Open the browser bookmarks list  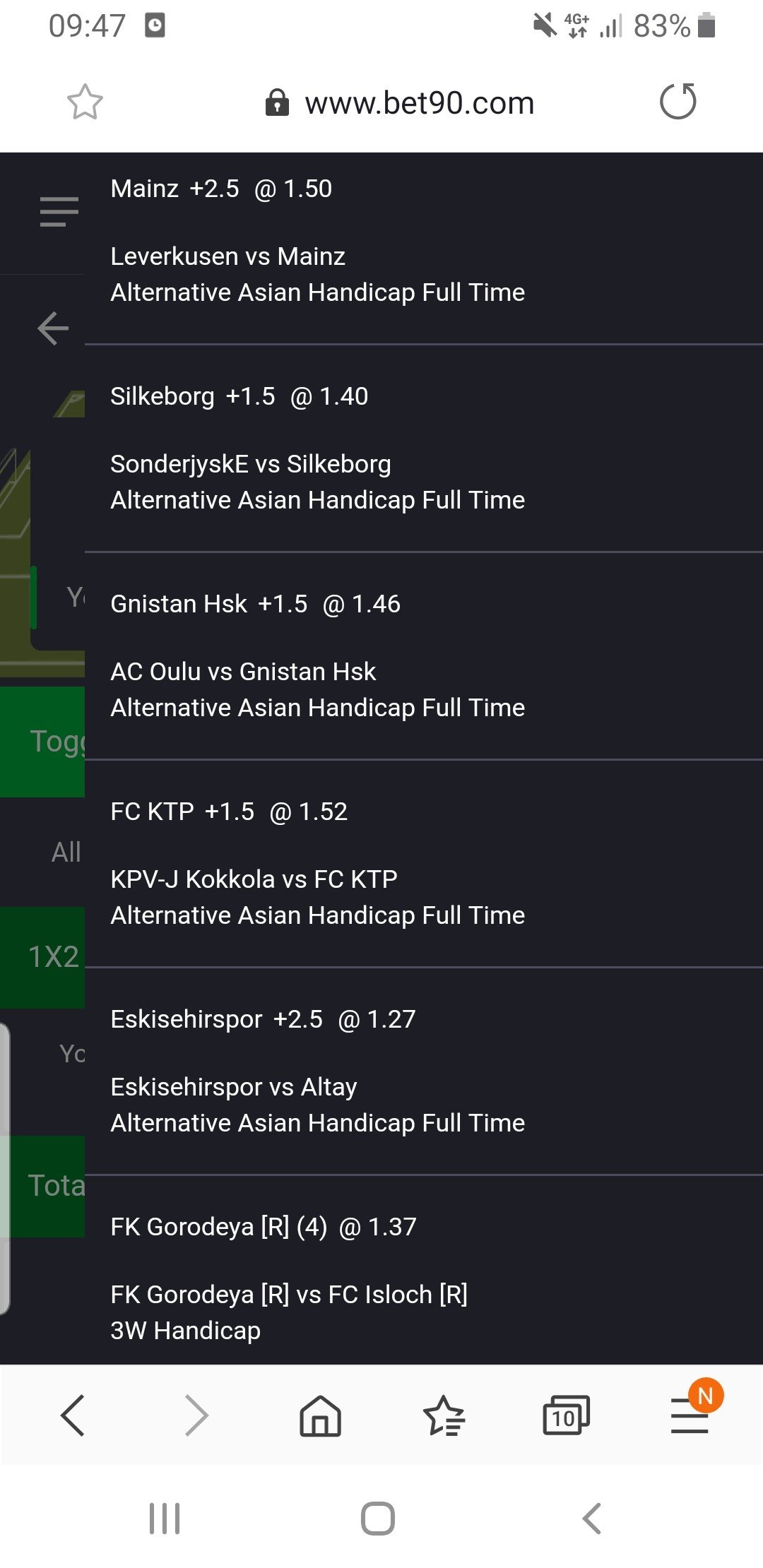pyautogui.click(x=444, y=1415)
